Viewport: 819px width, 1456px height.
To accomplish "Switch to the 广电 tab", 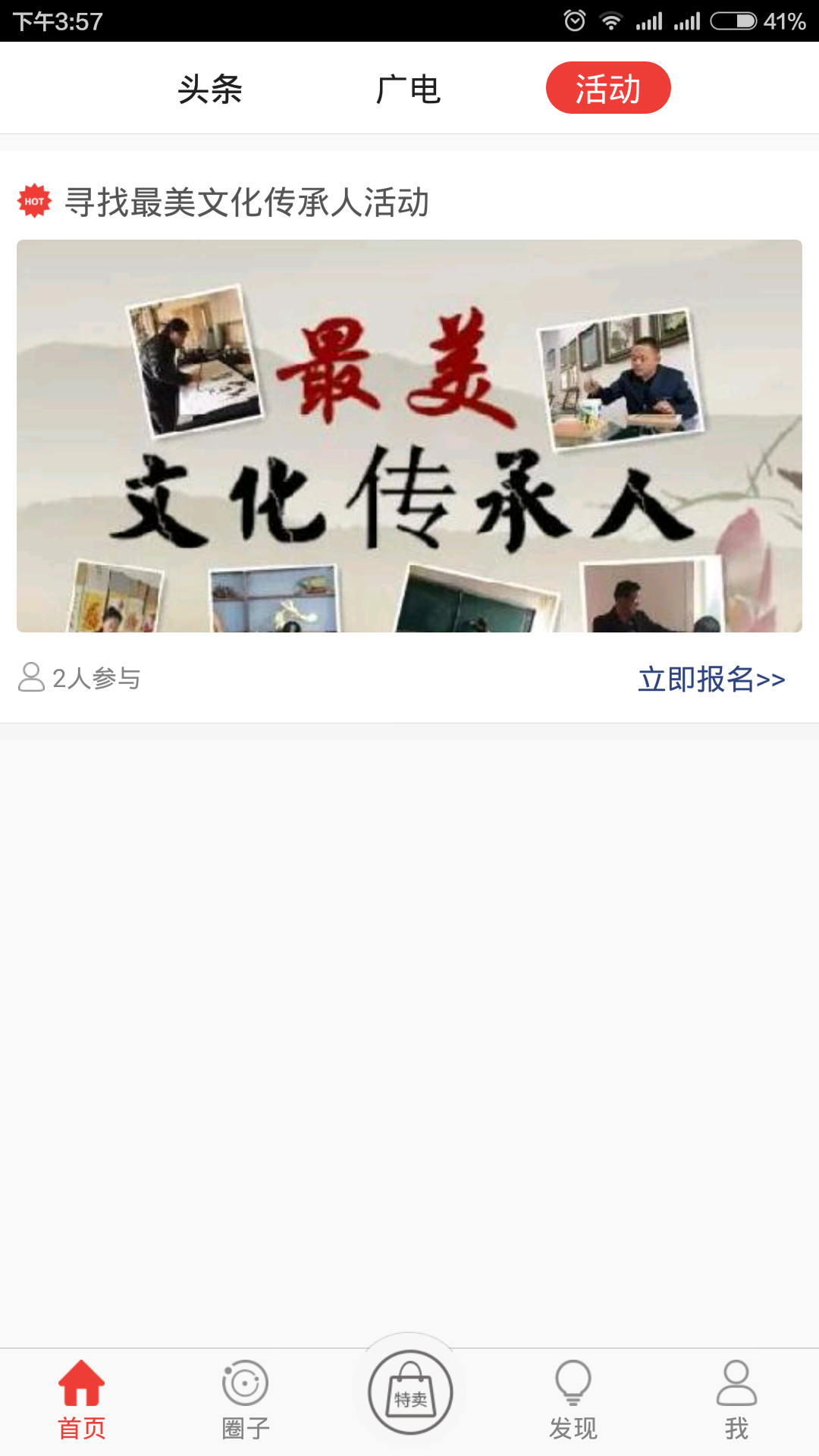I will point(409,89).
